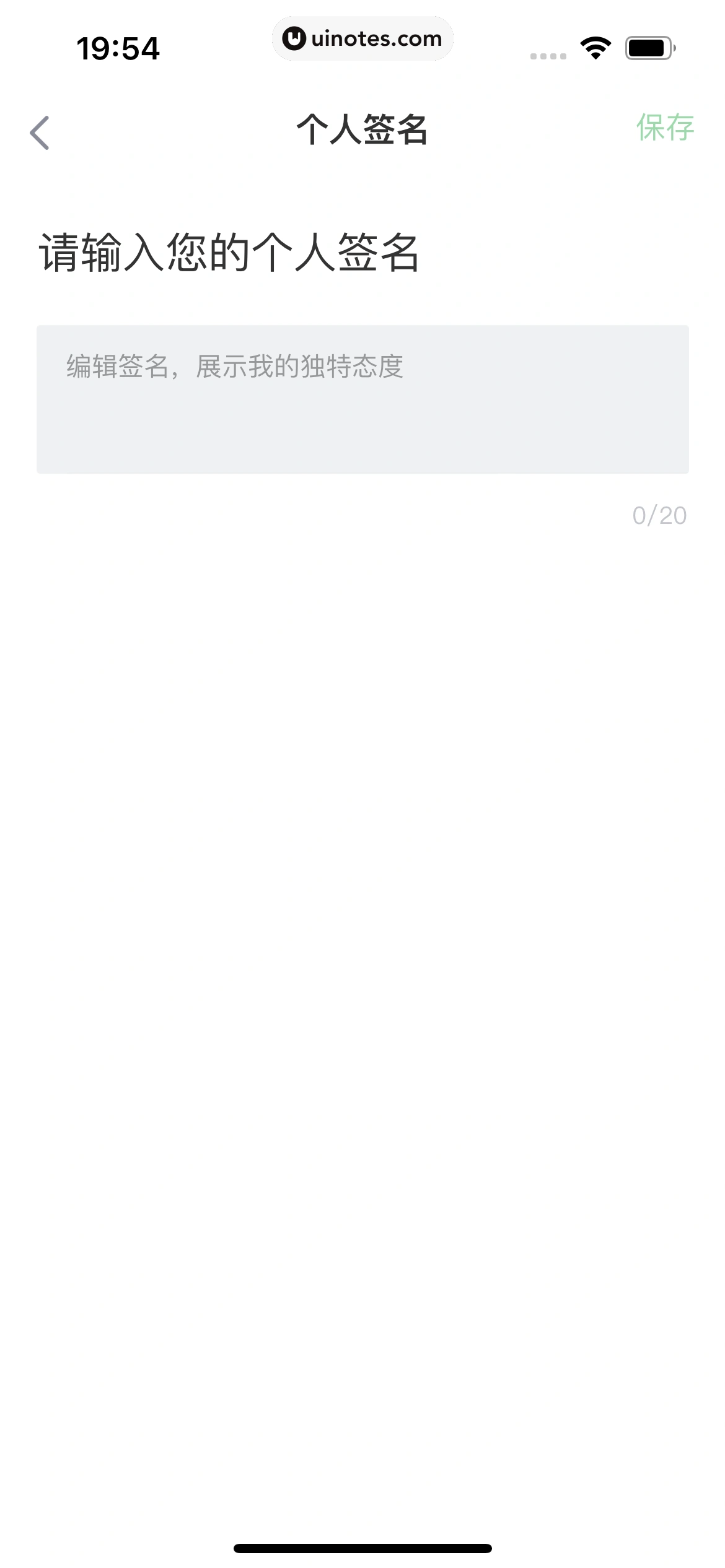Focus the personal signature text field

click(362, 399)
